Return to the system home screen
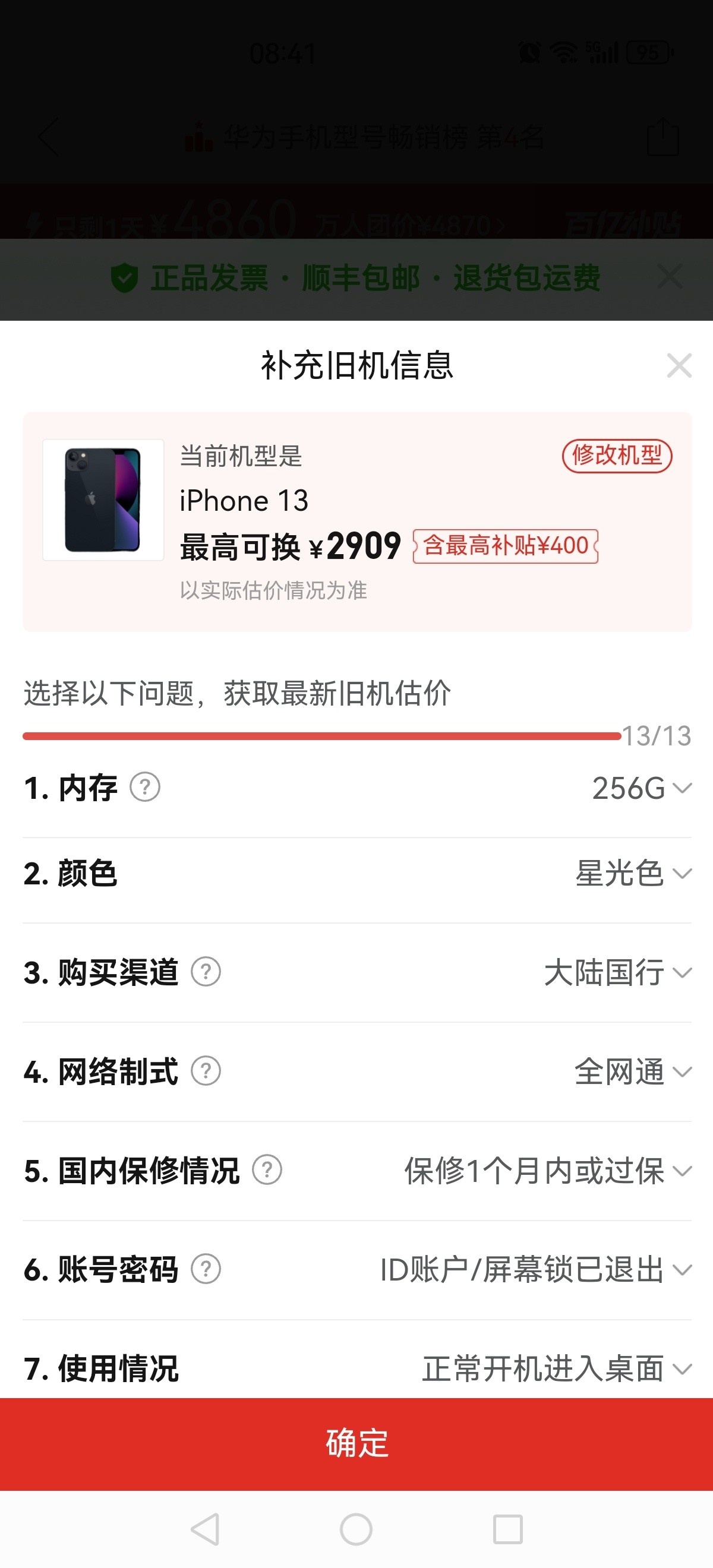 356,1529
